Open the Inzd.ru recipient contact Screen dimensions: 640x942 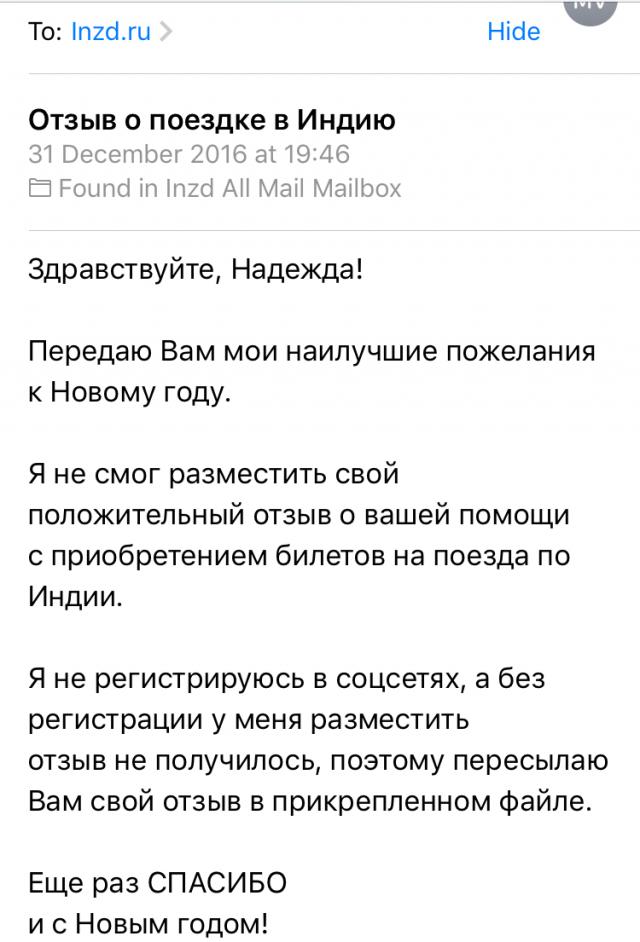tap(111, 32)
